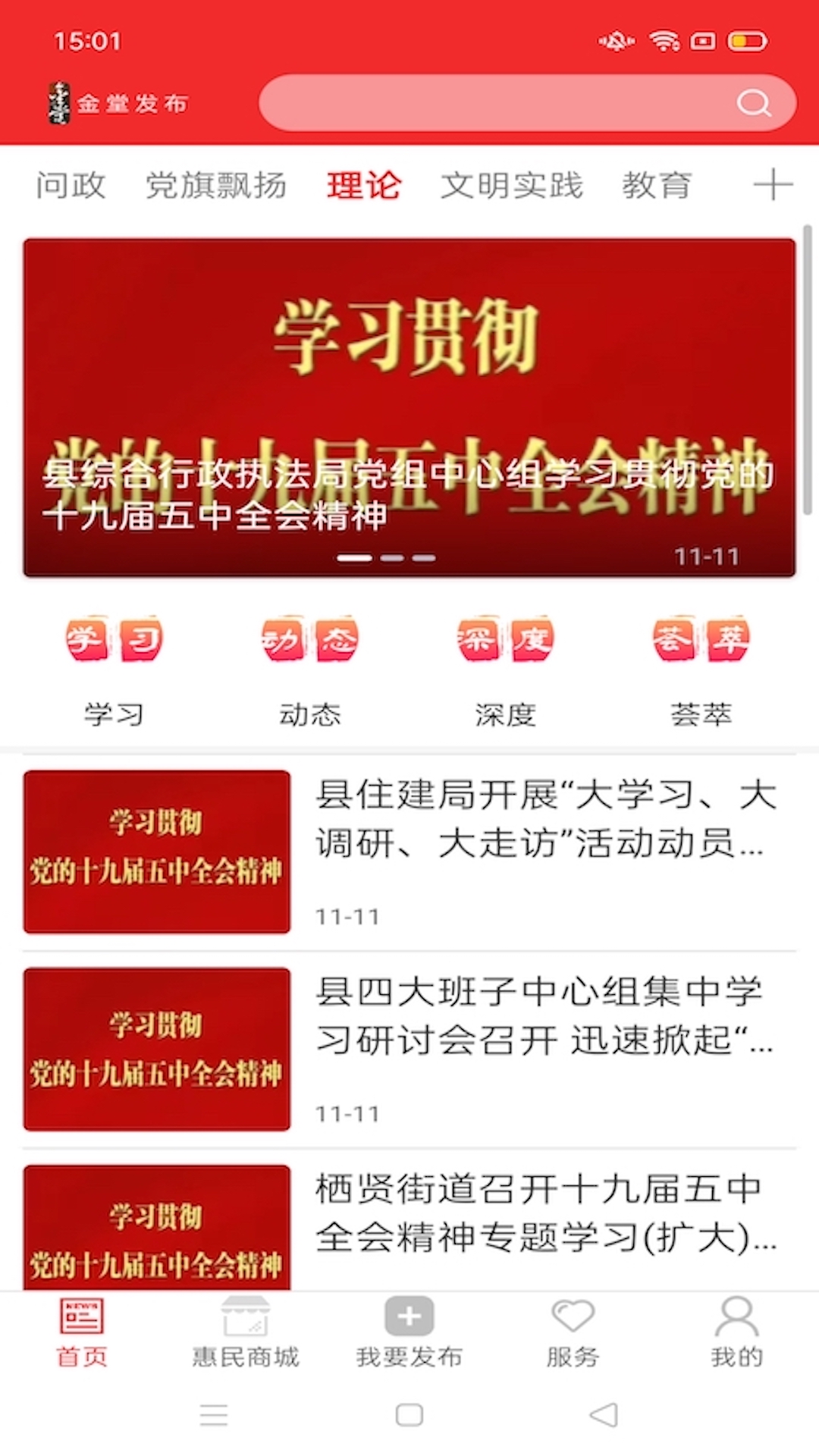Tap the search magnifier icon
The width and height of the screenshot is (819, 1456).
(x=753, y=103)
